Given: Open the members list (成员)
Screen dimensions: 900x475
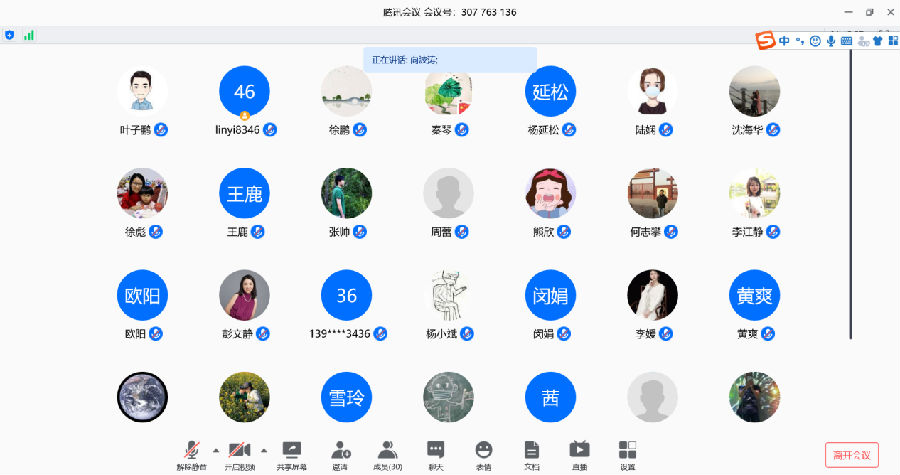Looking at the screenshot, I should click(388, 453).
